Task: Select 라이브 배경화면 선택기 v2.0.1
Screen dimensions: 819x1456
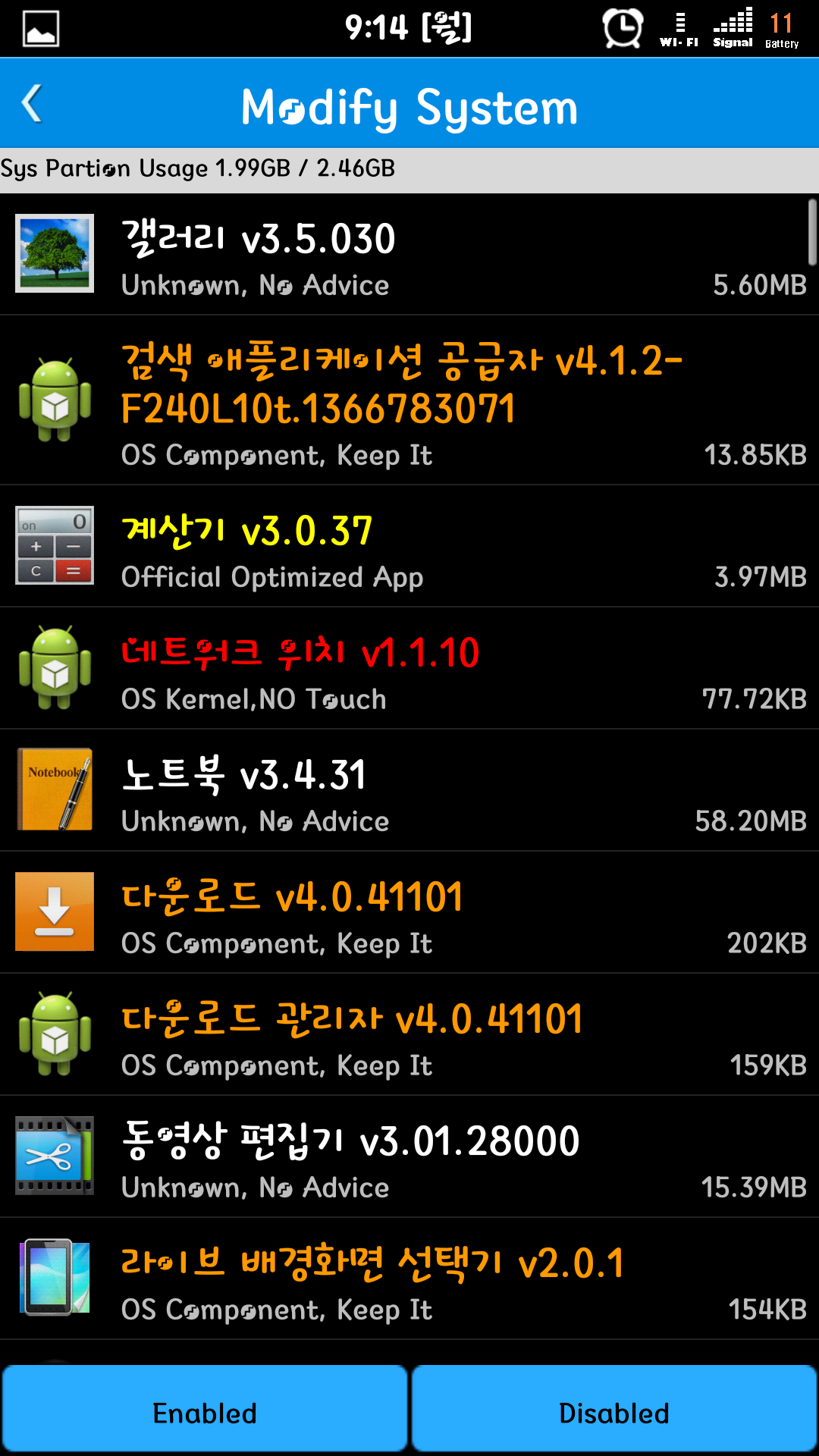Action: (409, 1279)
